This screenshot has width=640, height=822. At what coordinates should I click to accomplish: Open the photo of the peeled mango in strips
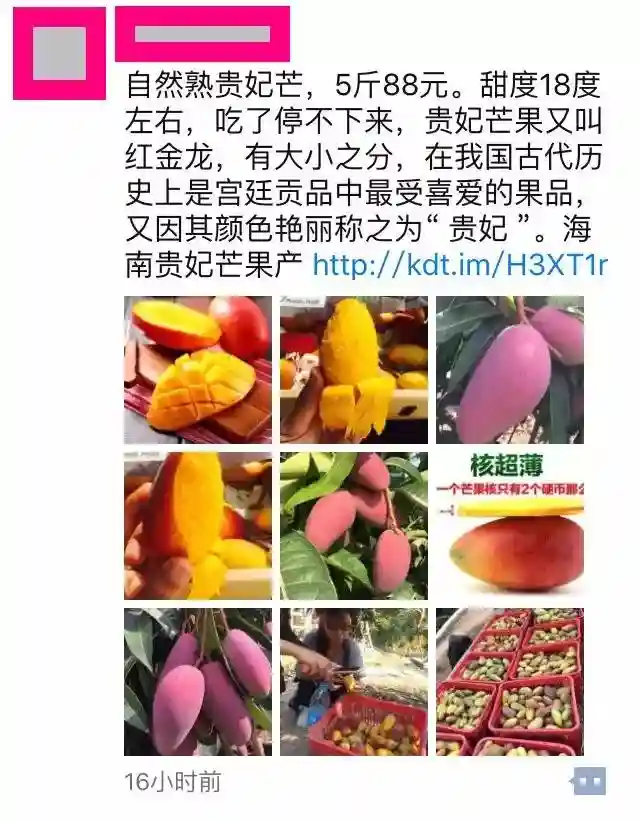click(x=354, y=370)
